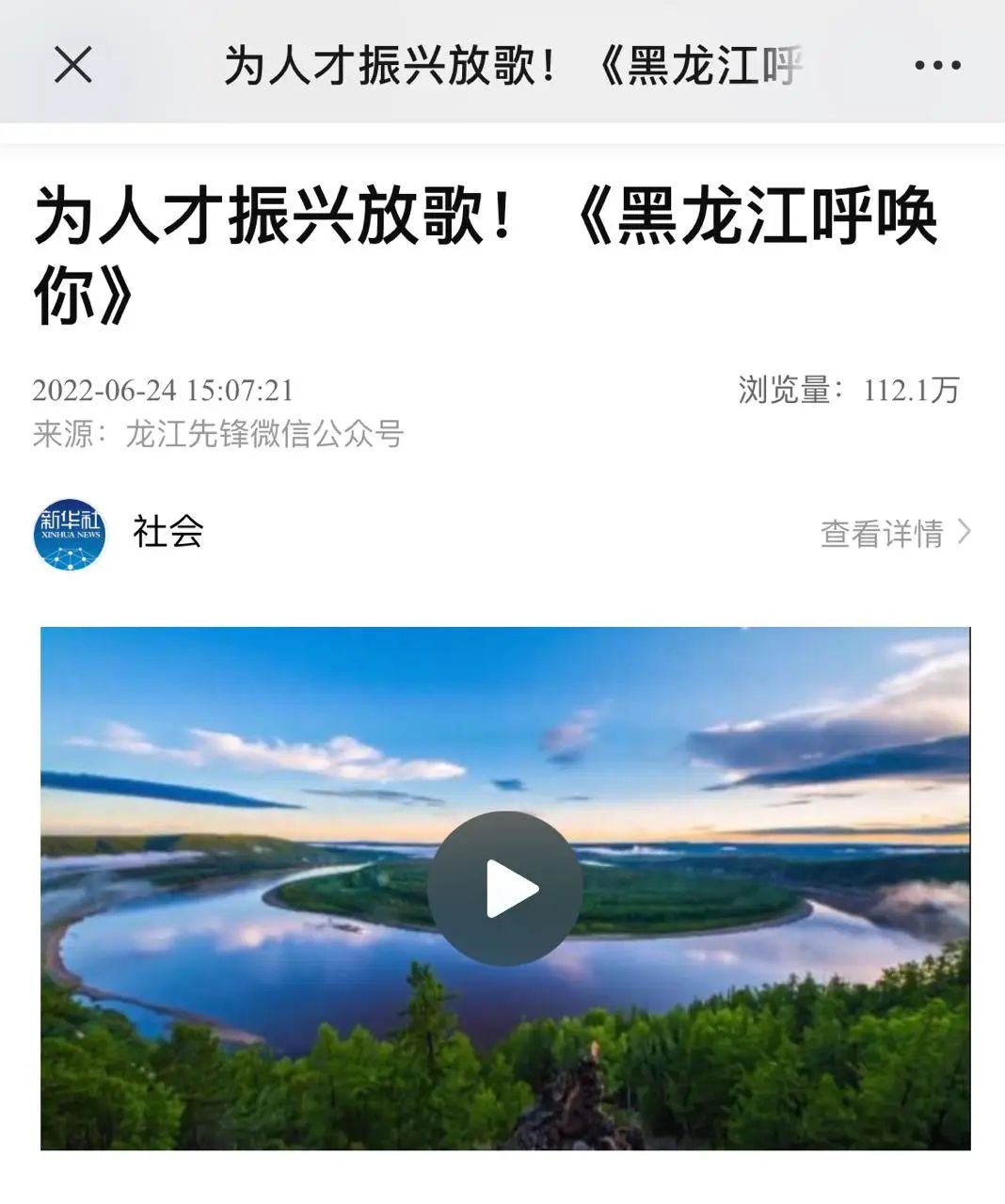Close the article page
Screen dimensions: 1005x1204
[72, 65]
